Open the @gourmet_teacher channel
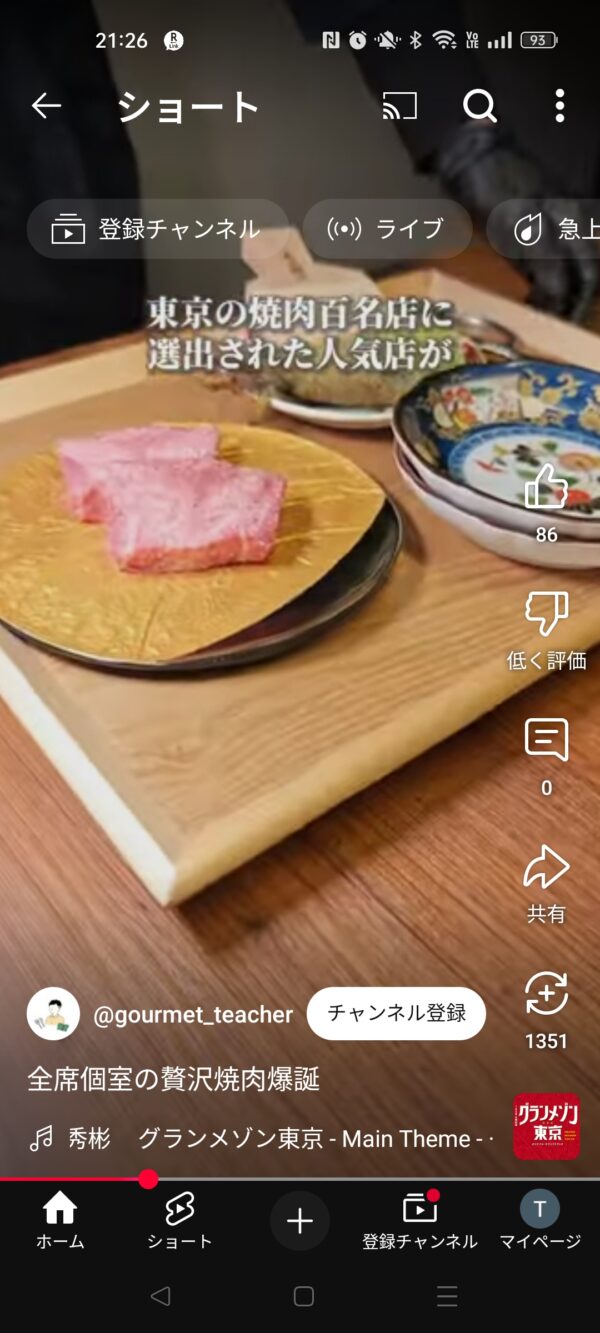Screen dimensions: 600x1333 pos(192,1014)
